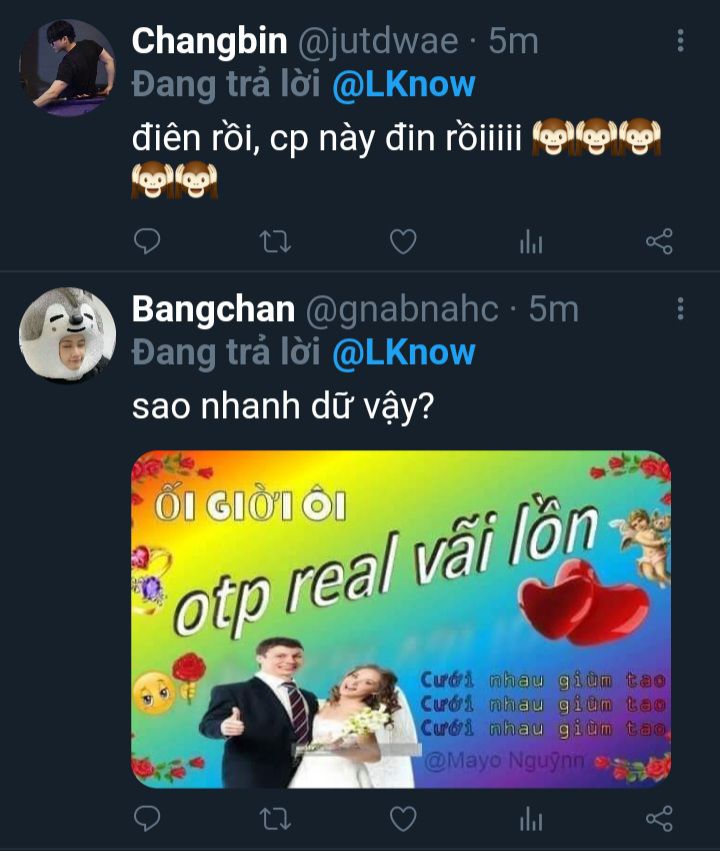Open @LKnow mention in Changbin's reply
This screenshot has width=720, height=851.
[x=403, y=85]
